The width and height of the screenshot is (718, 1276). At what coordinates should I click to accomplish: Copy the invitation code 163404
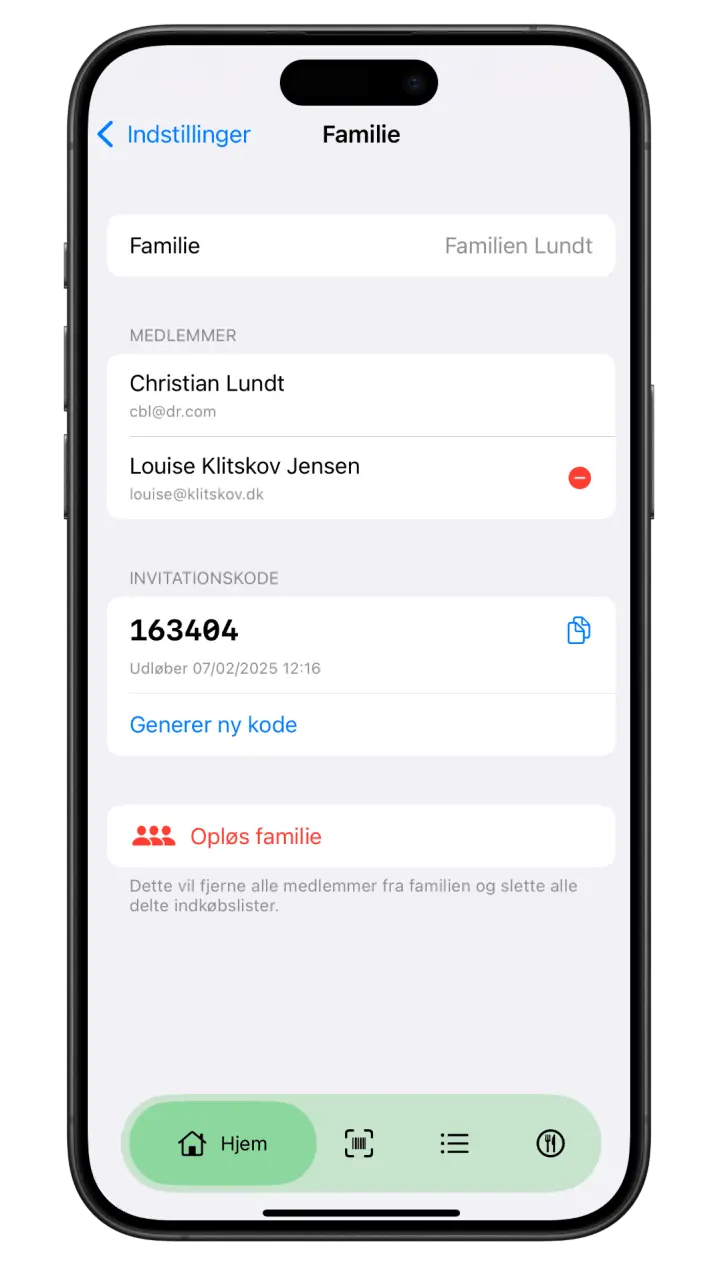[x=578, y=631]
